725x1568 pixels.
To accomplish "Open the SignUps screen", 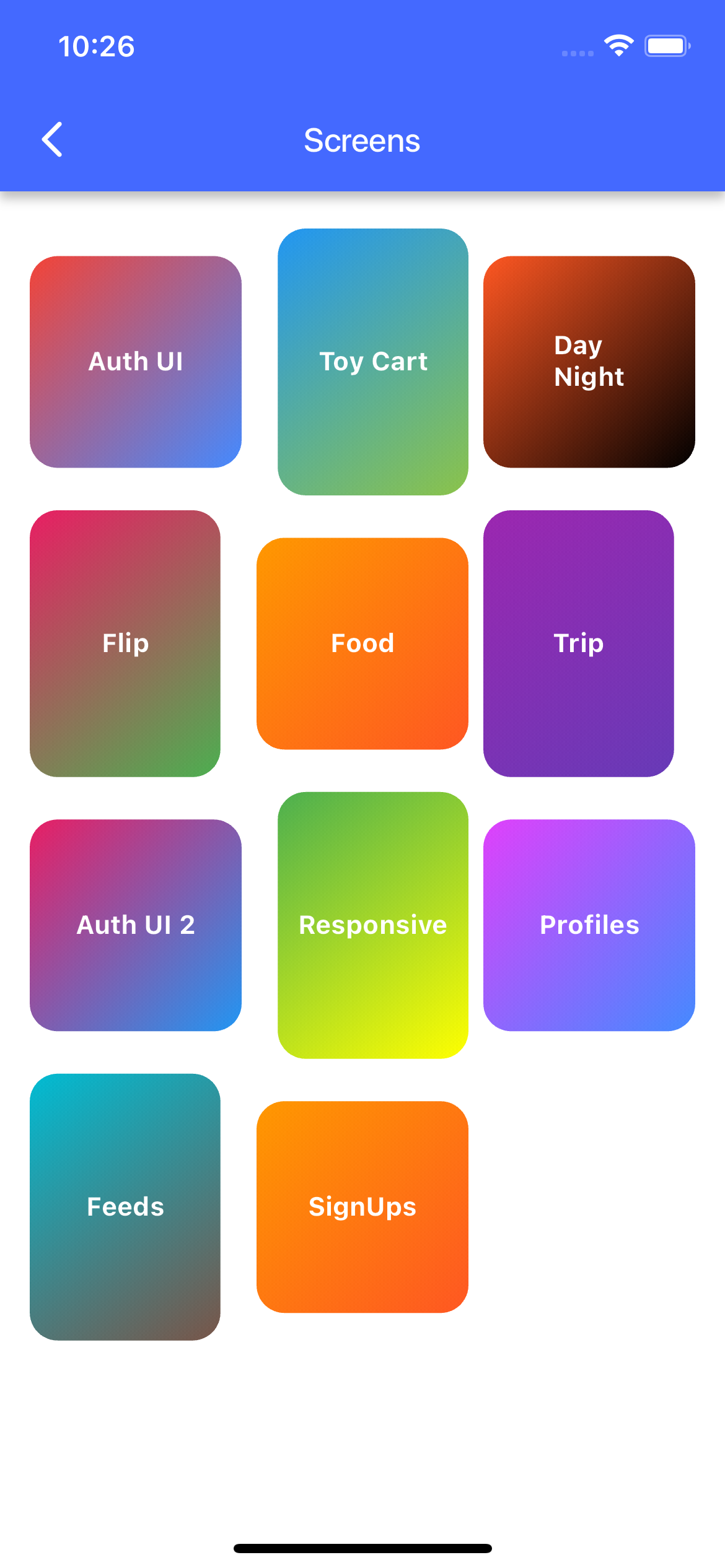I will click(362, 1206).
